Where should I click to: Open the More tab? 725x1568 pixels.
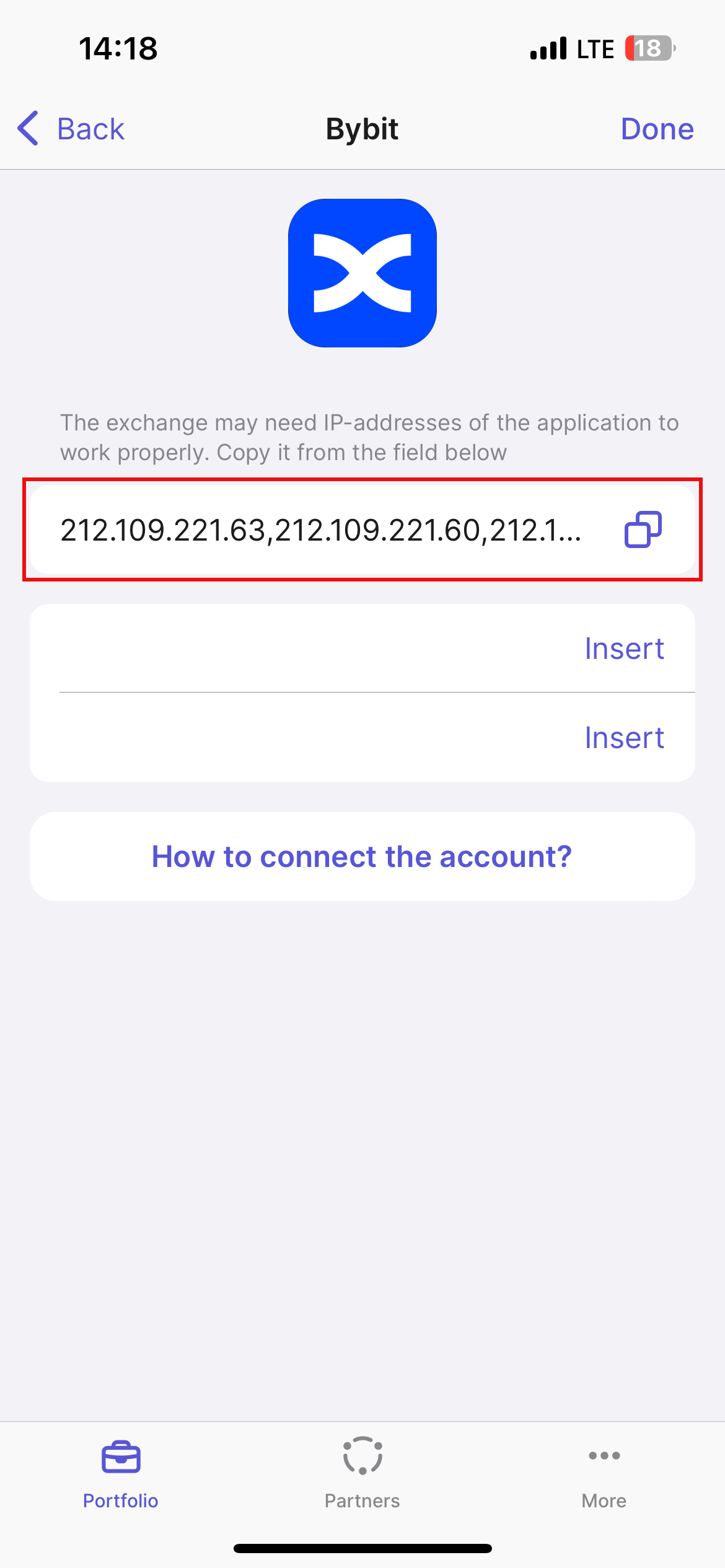coord(604,1473)
